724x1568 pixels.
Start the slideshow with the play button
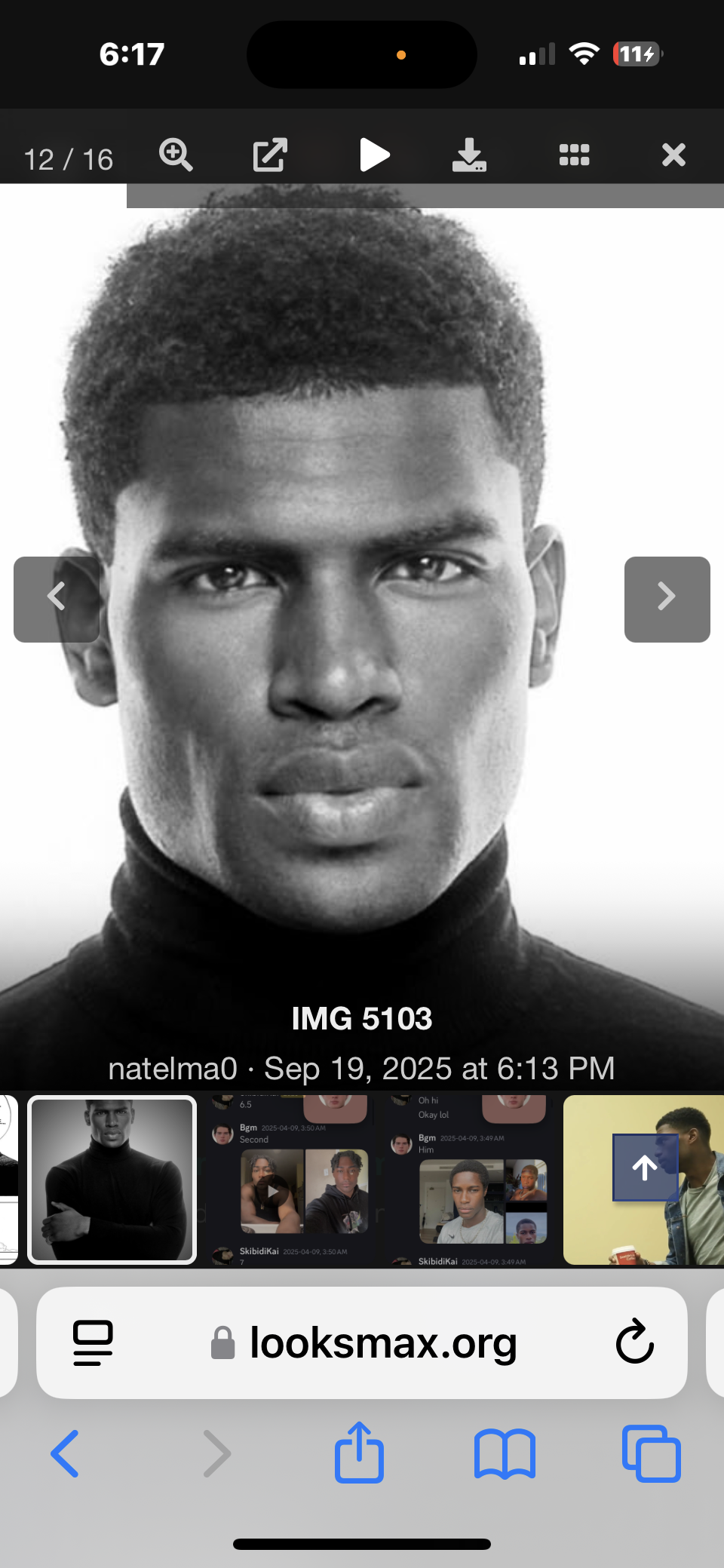click(374, 155)
